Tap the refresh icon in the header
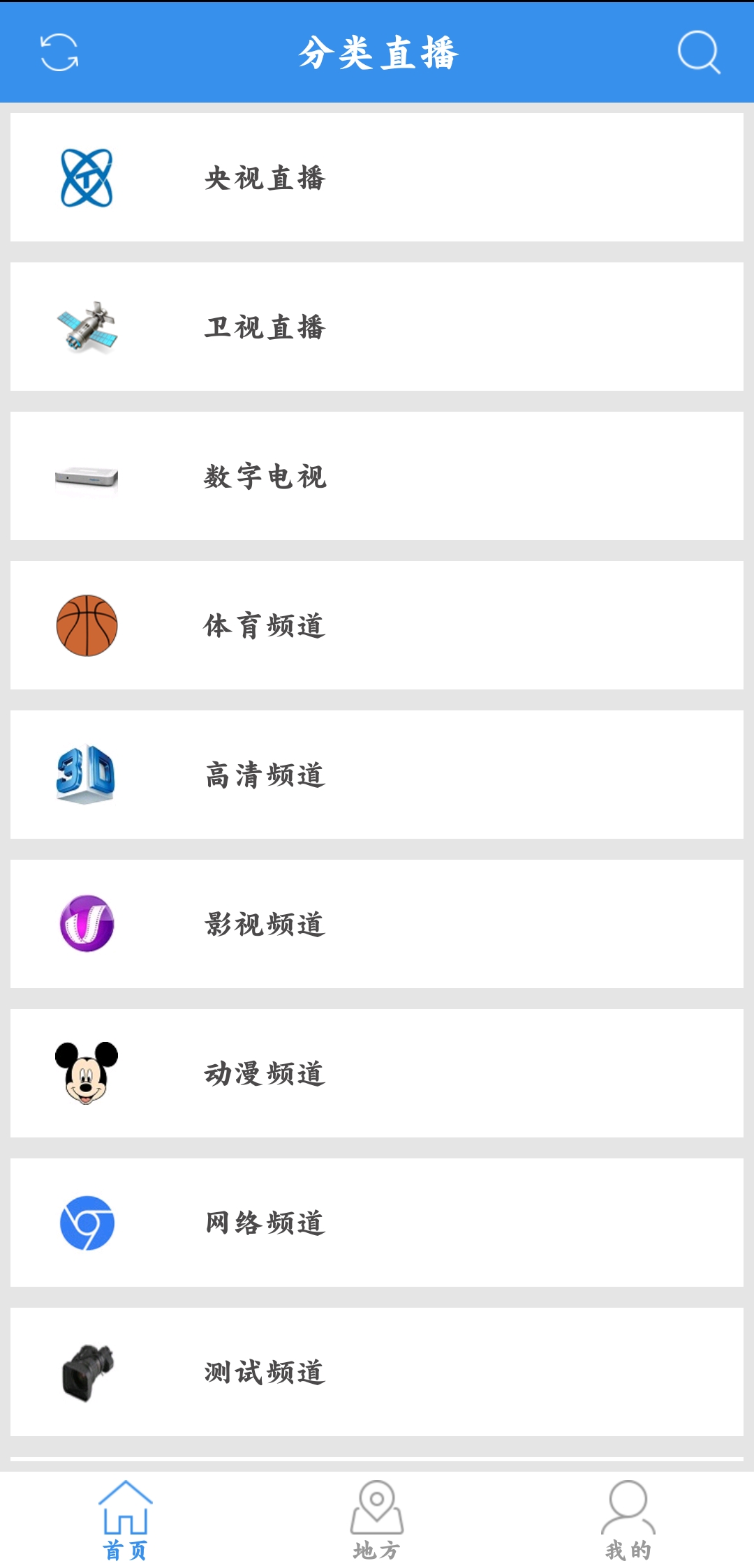Image resolution: width=754 pixels, height=1568 pixels. 59,53
